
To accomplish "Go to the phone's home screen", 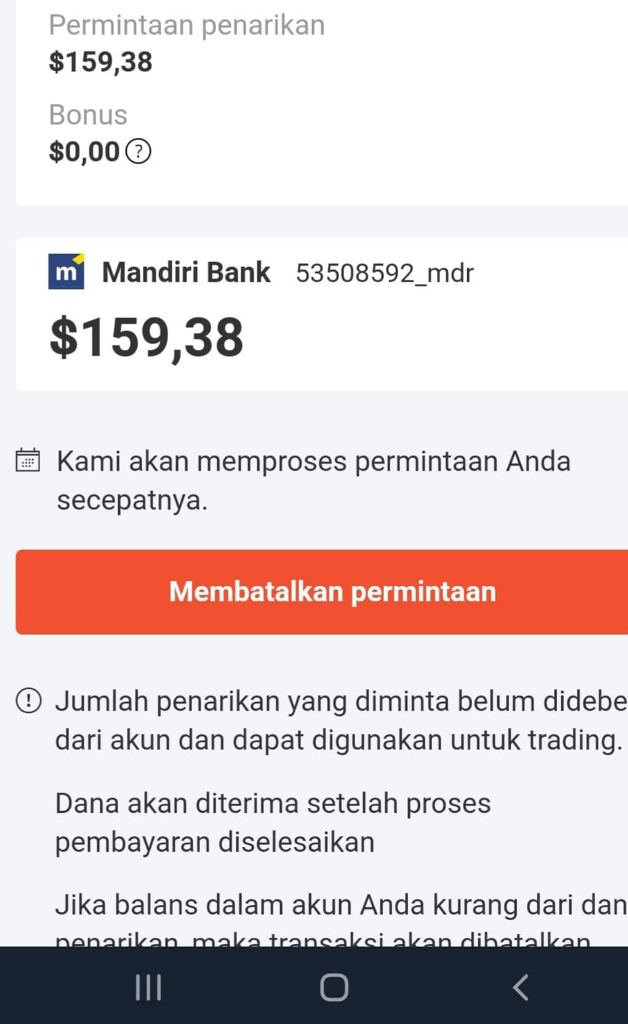I will (x=334, y=987).
